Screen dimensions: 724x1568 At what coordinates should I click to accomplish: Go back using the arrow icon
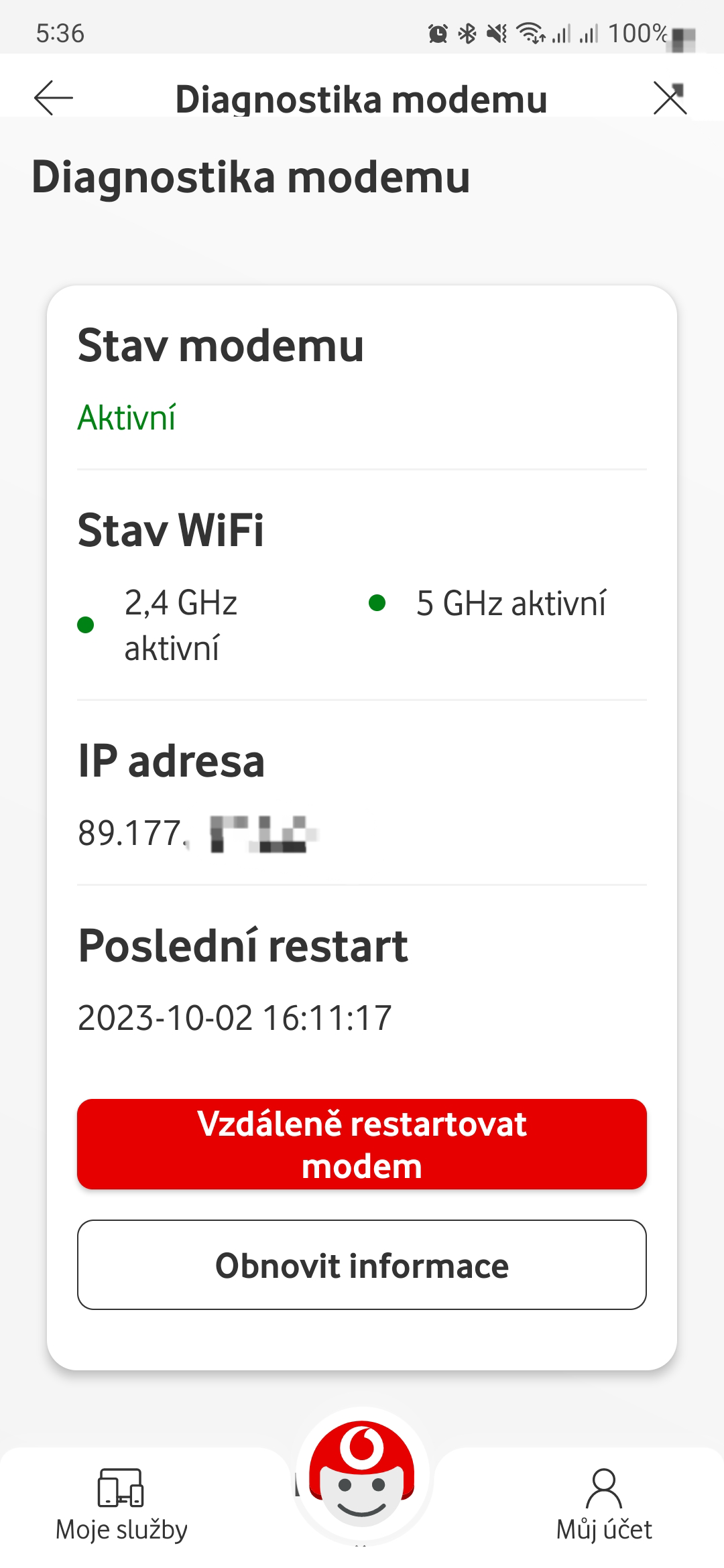click(x=54, y=99)
